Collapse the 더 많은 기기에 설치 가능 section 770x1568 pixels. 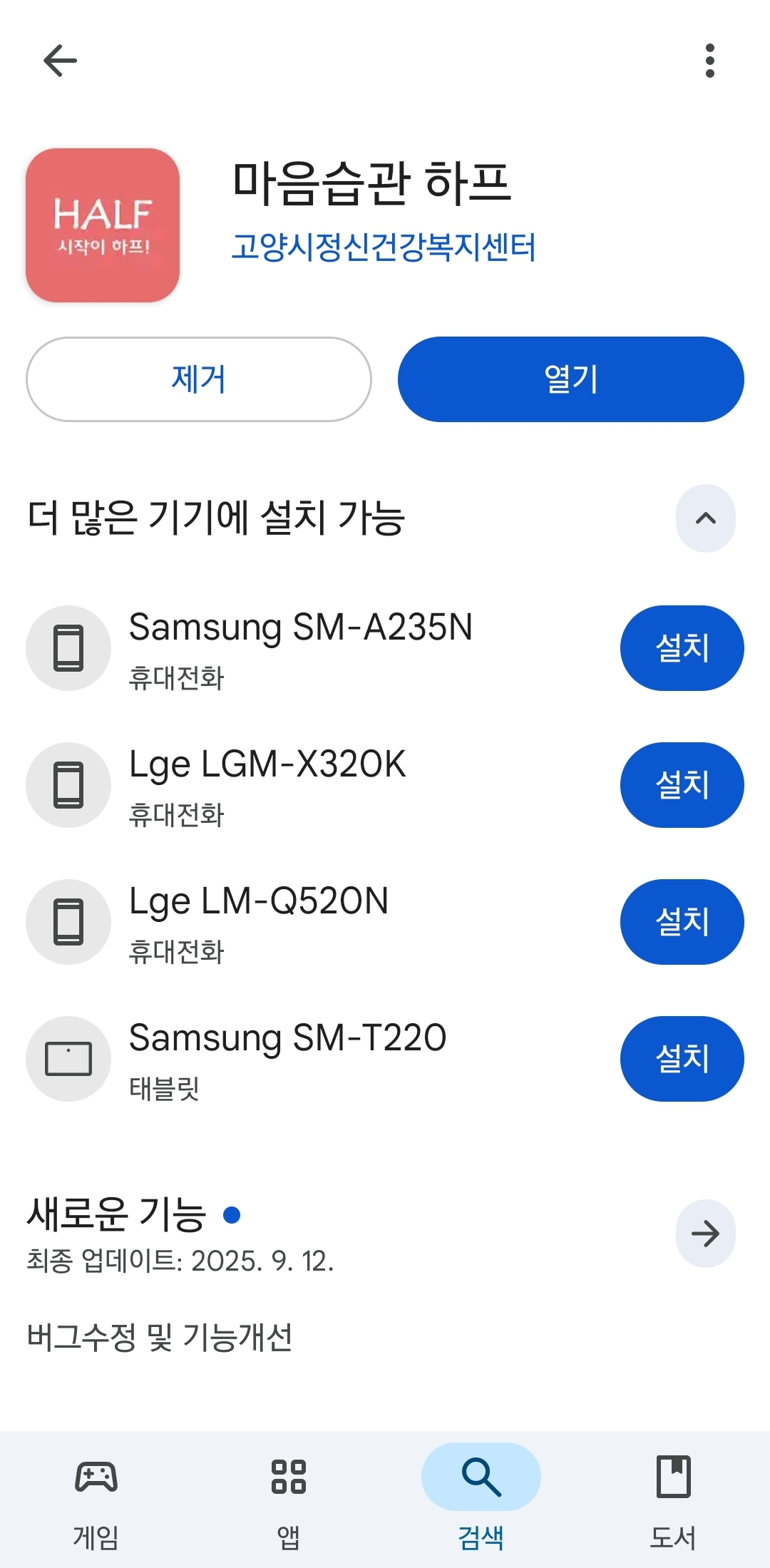tap(705, 518)
